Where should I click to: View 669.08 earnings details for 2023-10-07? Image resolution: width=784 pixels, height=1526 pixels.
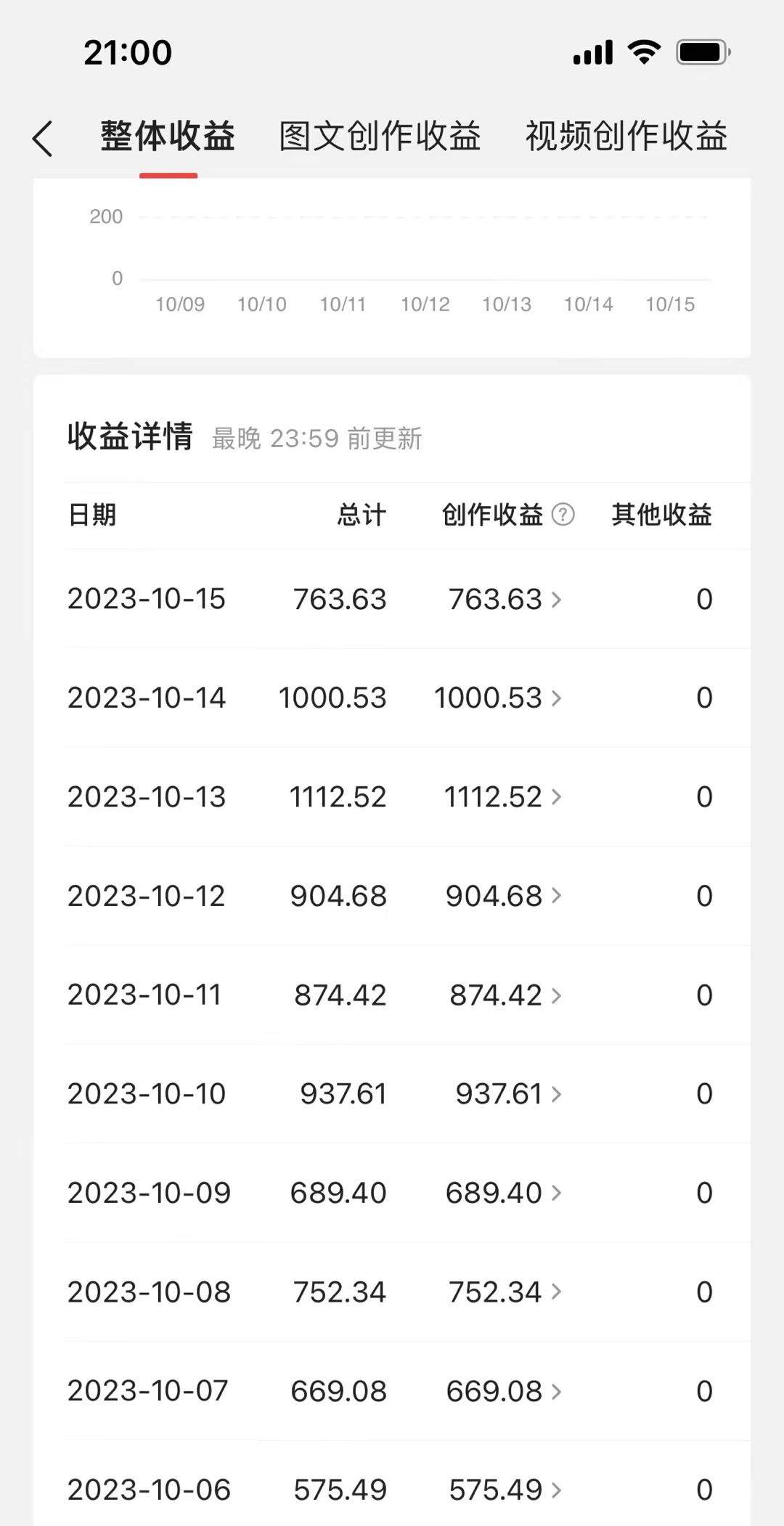click(x=503, y=1392)
